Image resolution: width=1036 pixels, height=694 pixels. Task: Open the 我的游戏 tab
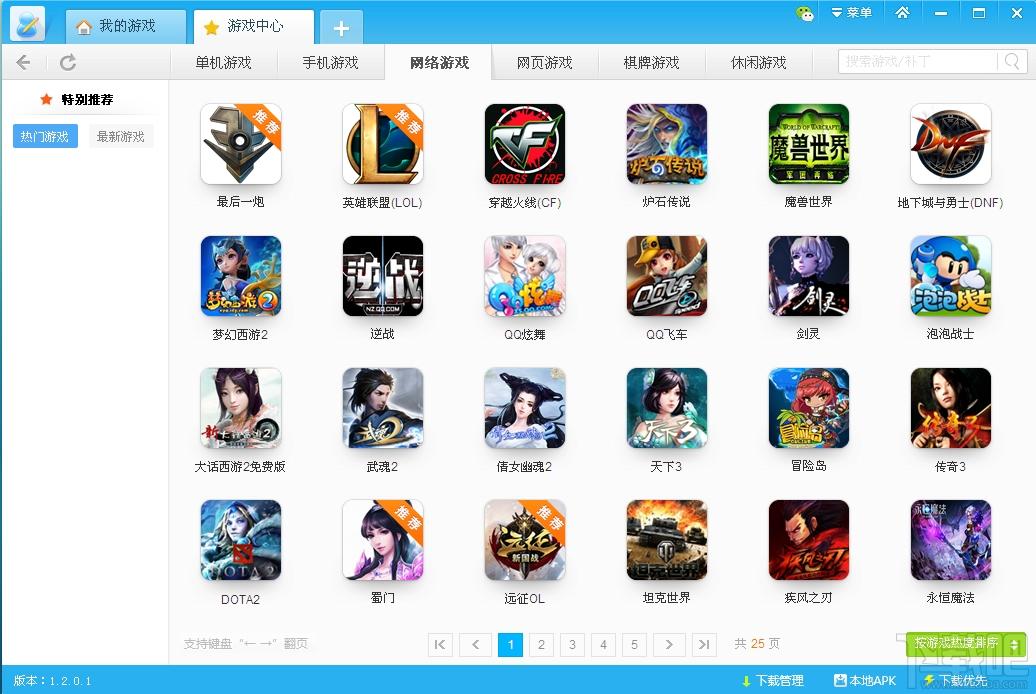point(126,26)
